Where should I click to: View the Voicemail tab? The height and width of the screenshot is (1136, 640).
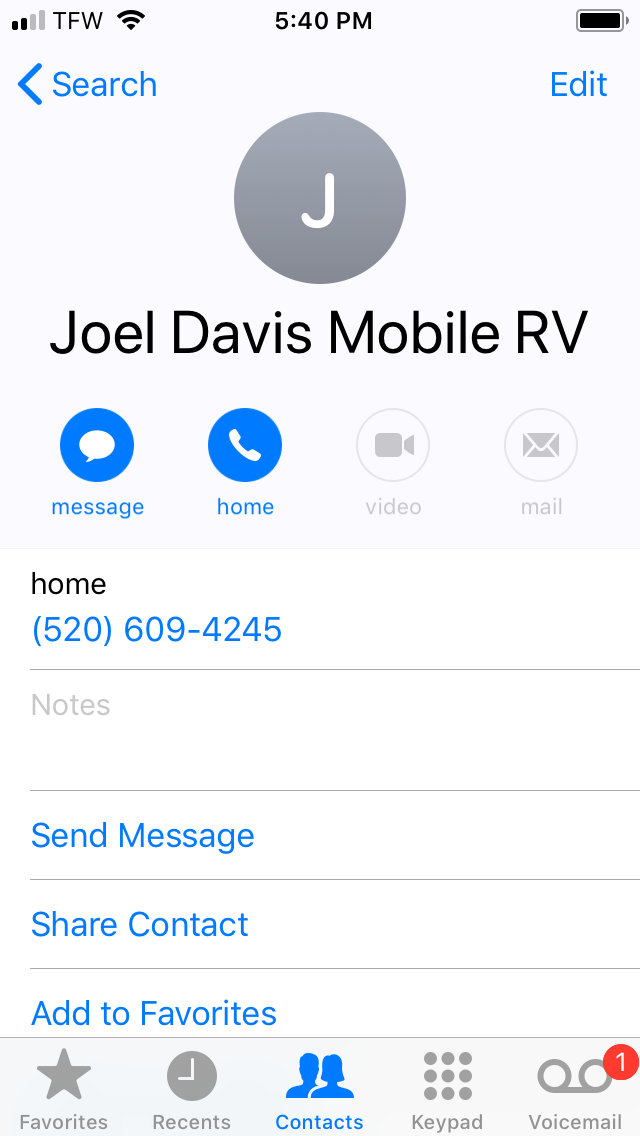[575, 1090]
